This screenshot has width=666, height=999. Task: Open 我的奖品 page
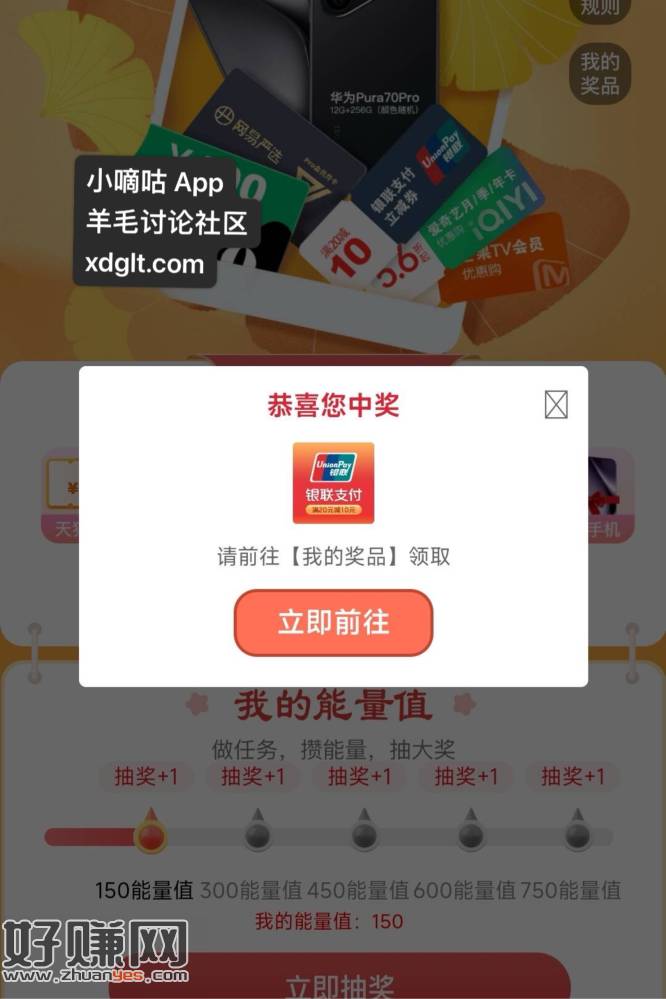(600, 74)
